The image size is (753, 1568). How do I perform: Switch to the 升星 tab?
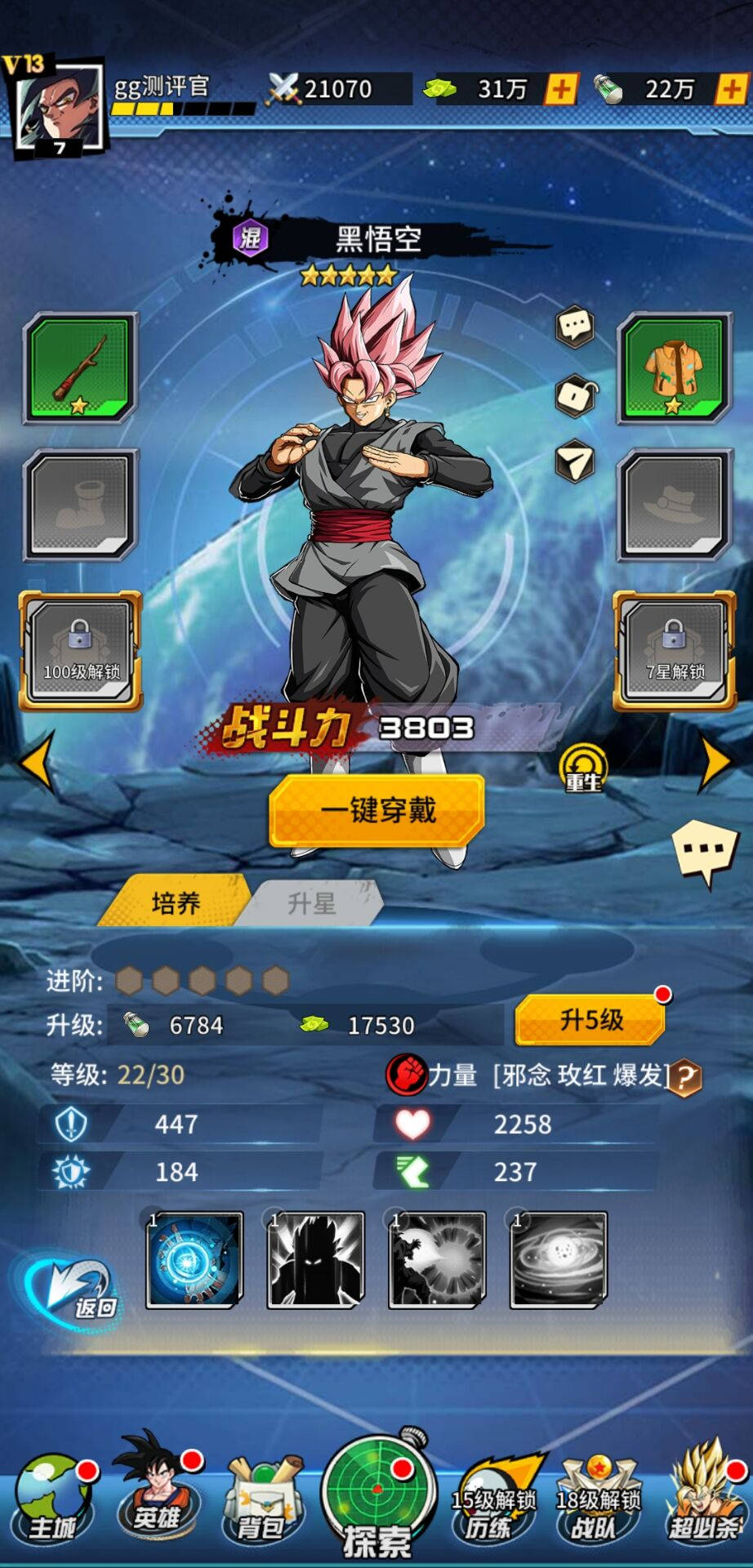[x=311, y=903]
